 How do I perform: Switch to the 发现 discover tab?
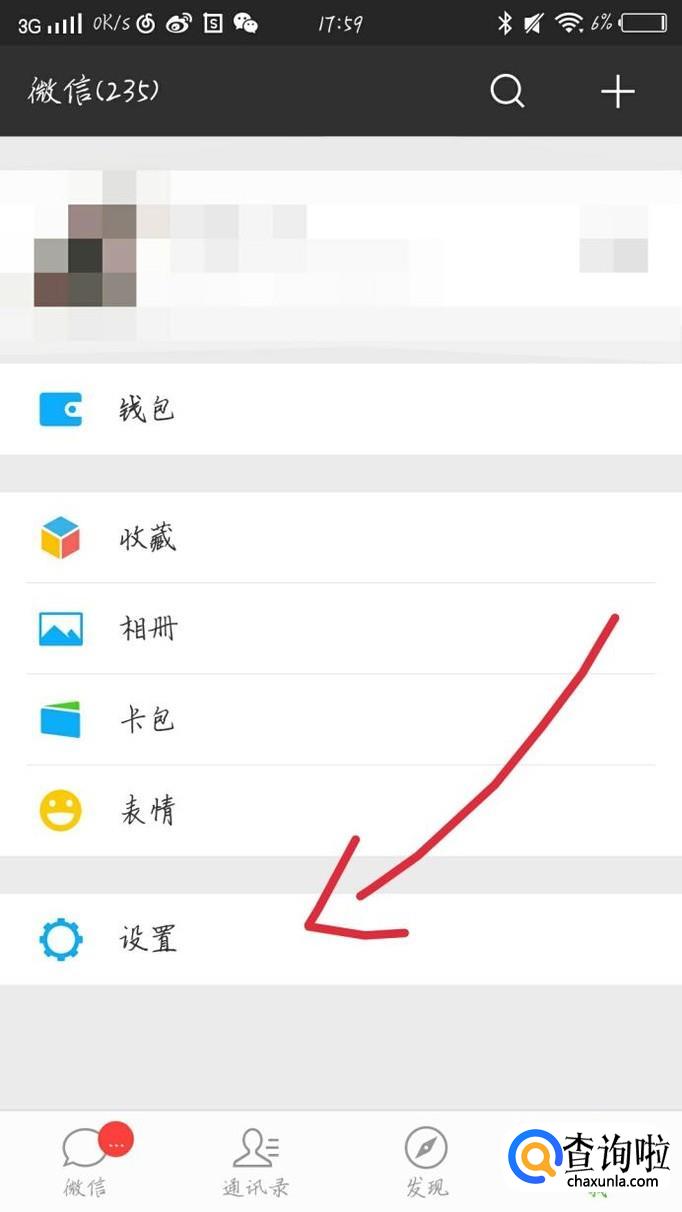(427, 1161)
